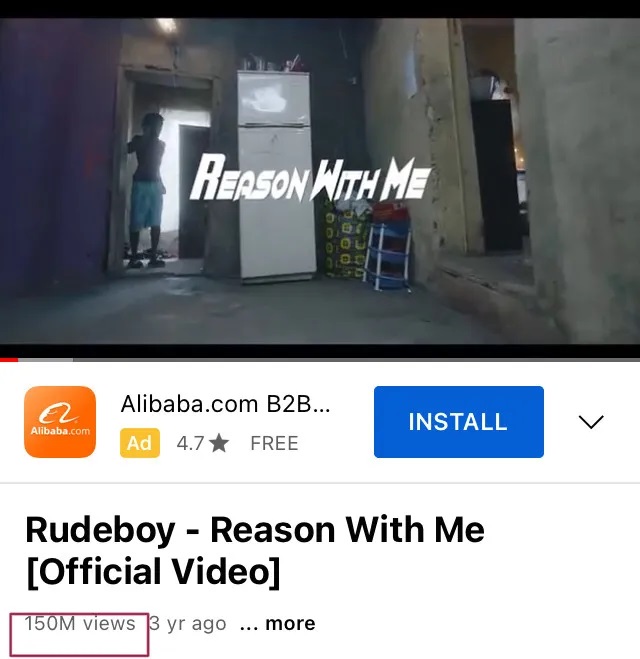Open the Alibaba.com ad listing
This screenshot has width=640, height=659.
point(224,405)
